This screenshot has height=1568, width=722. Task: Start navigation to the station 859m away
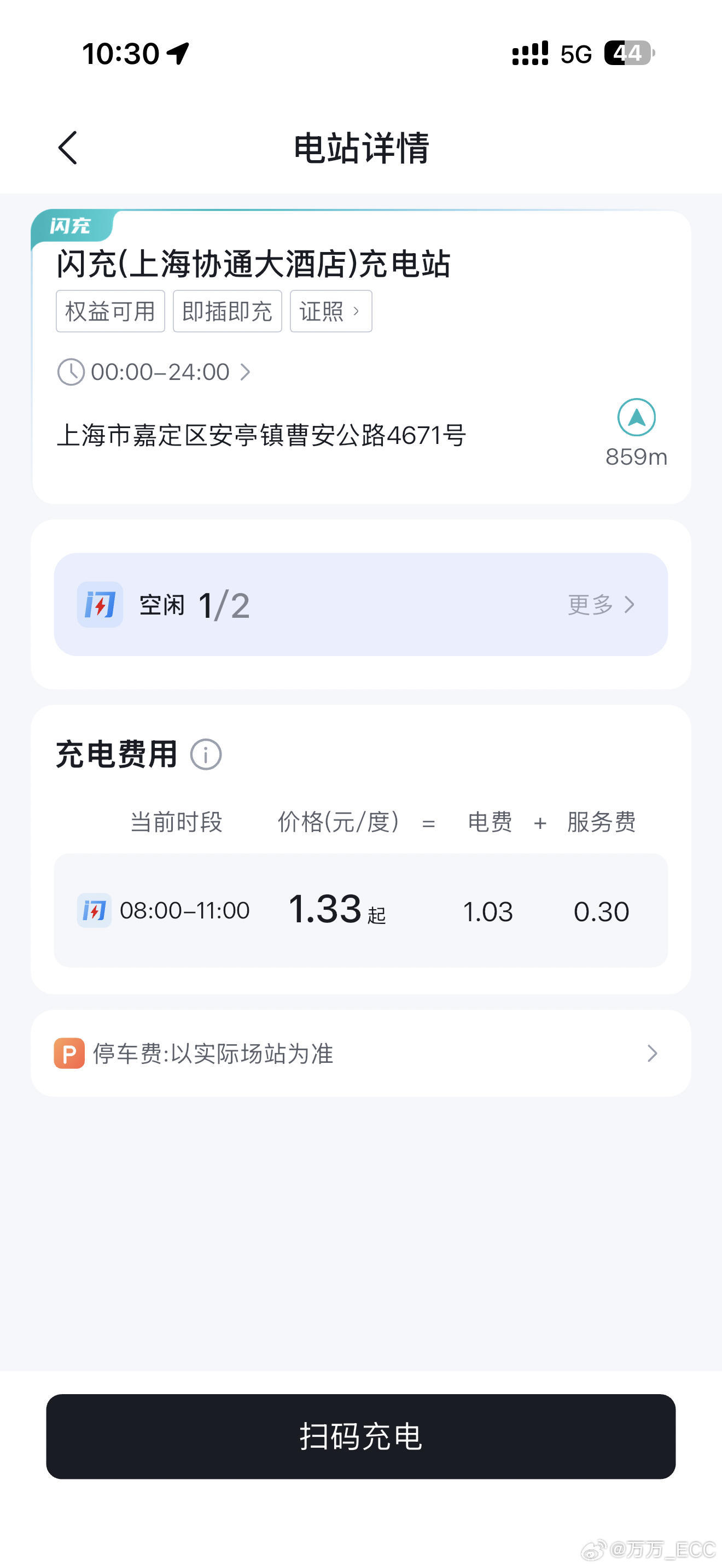coord(636,418)
